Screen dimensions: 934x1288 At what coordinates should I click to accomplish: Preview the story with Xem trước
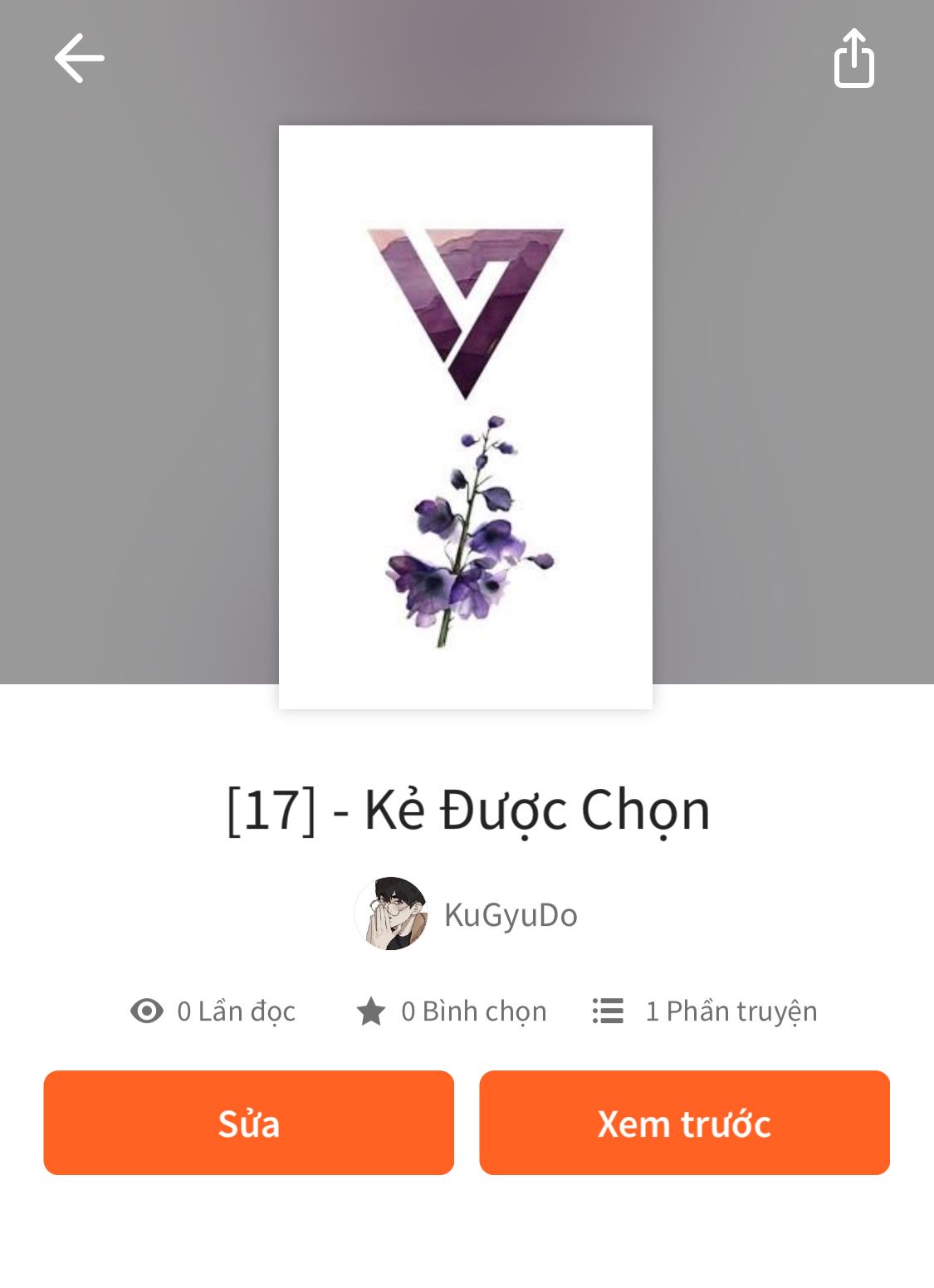pyautogui.click(x=684, y=1122)
